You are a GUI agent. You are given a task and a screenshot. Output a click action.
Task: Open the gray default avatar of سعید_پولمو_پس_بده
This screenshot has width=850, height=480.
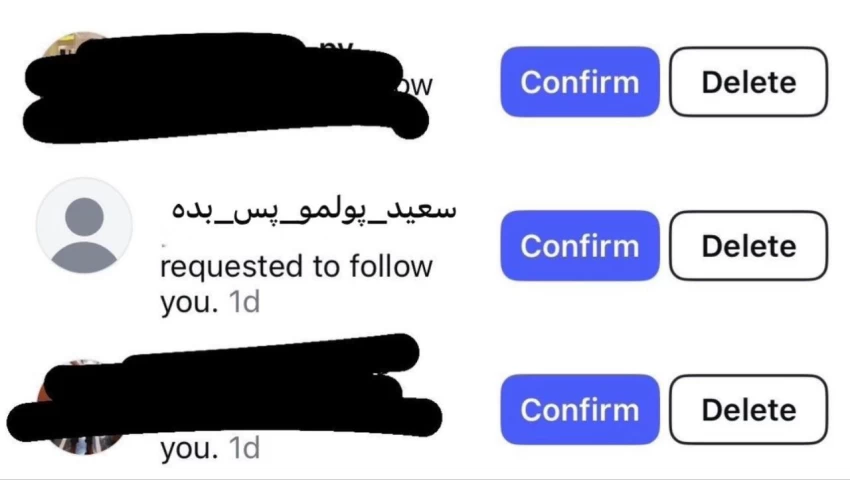(84, 226)
